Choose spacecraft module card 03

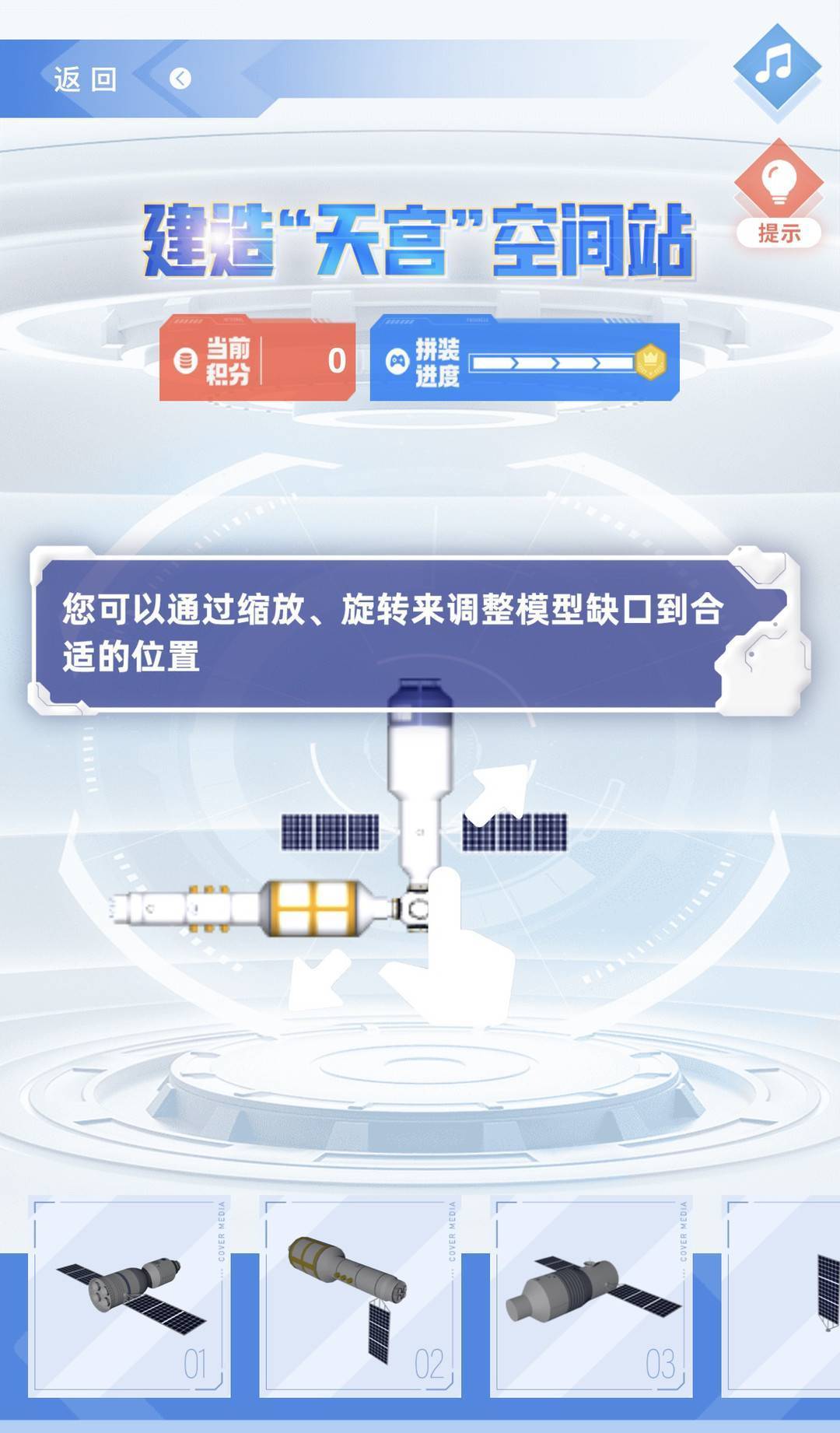[x=591, y=1296]
